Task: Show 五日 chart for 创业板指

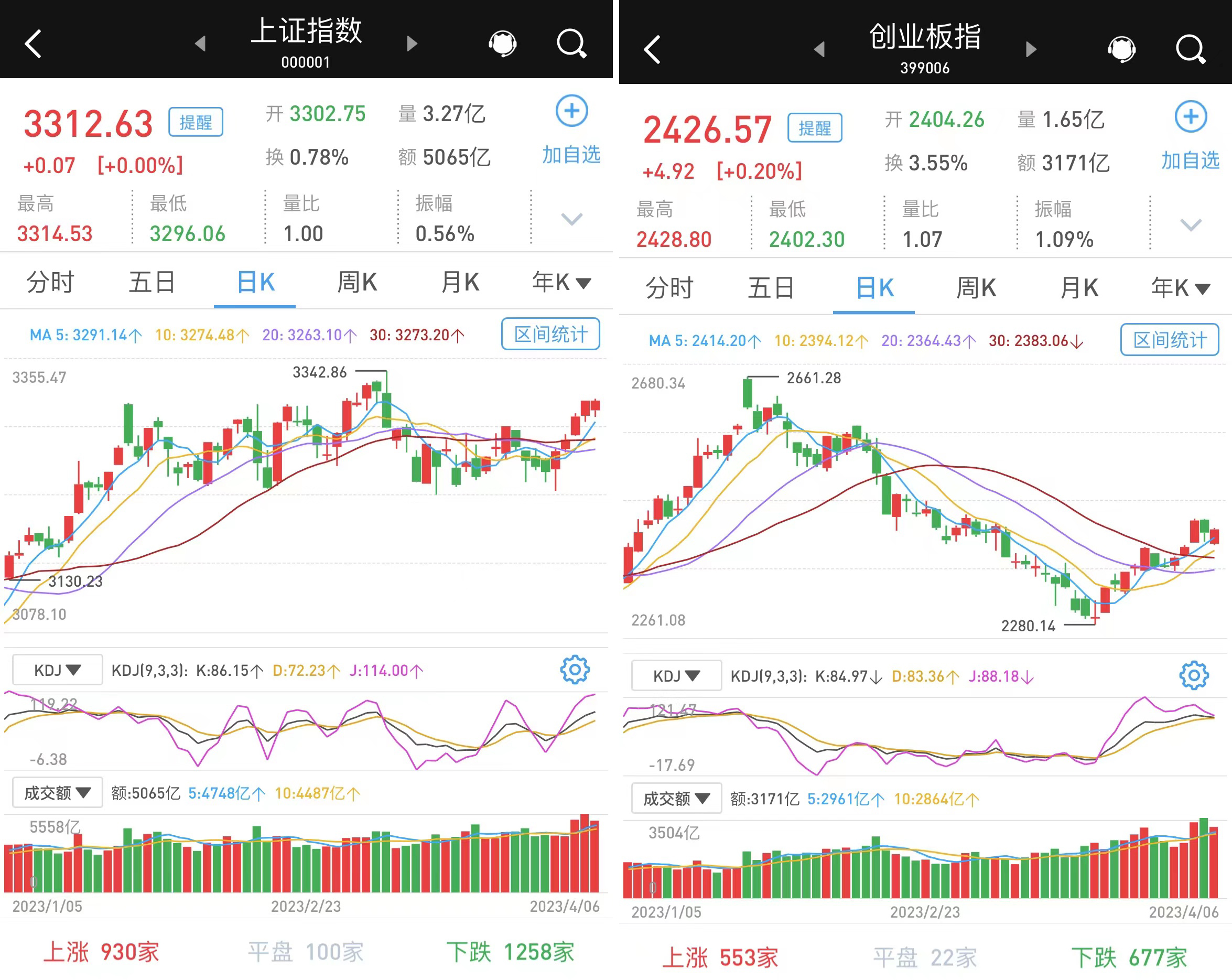Action: 771,288
